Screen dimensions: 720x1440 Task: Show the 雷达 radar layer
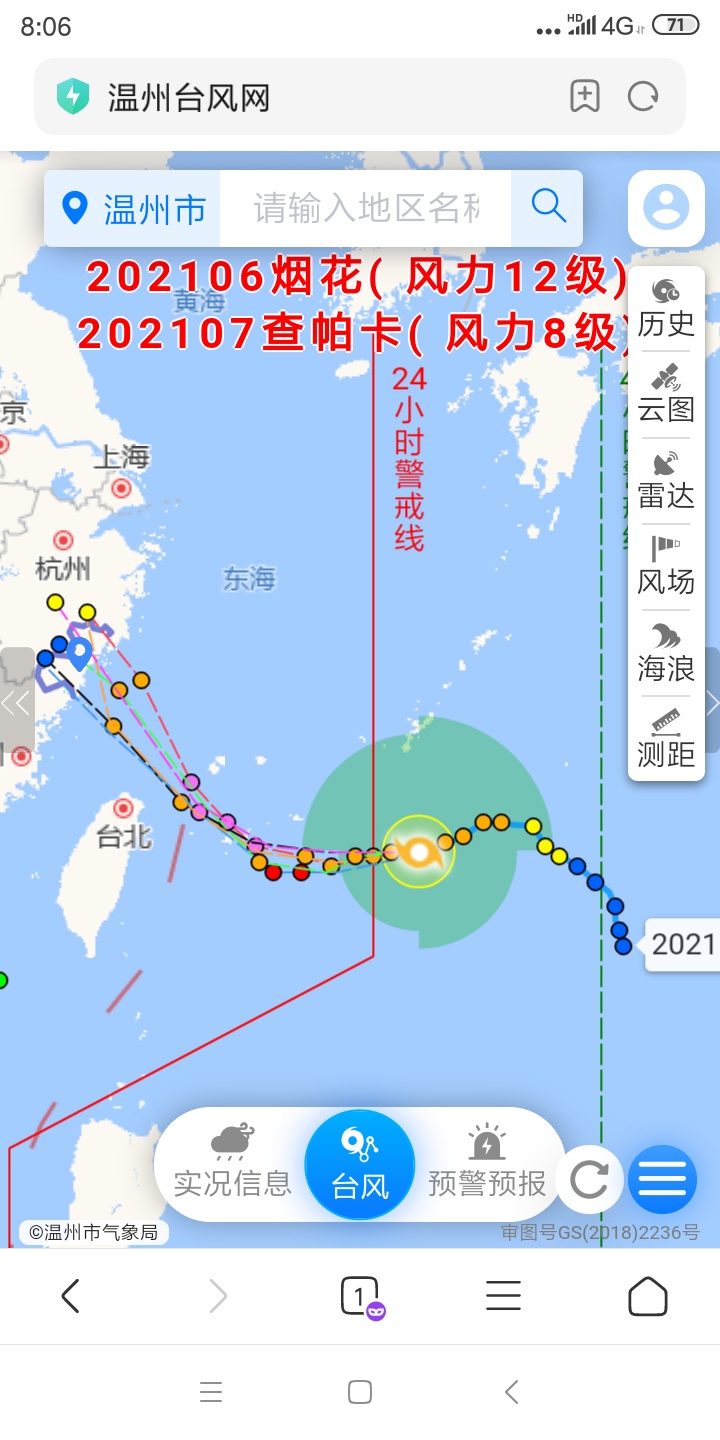click(x=666, y=479)
